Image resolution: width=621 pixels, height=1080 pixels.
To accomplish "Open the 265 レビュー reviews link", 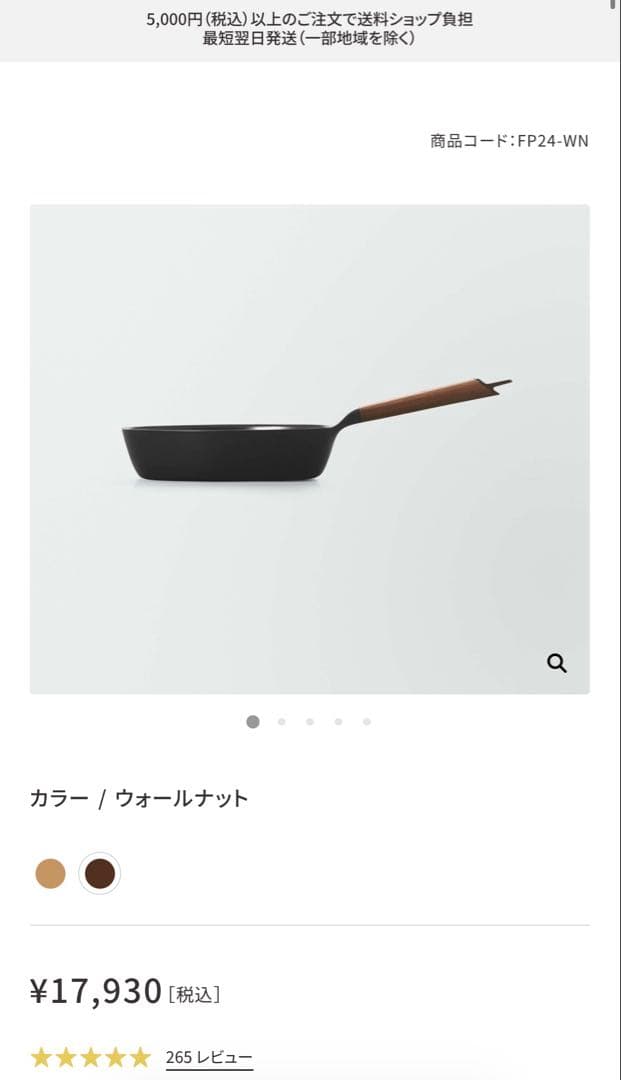I will pyautogui.click(x=209, y=1058).
